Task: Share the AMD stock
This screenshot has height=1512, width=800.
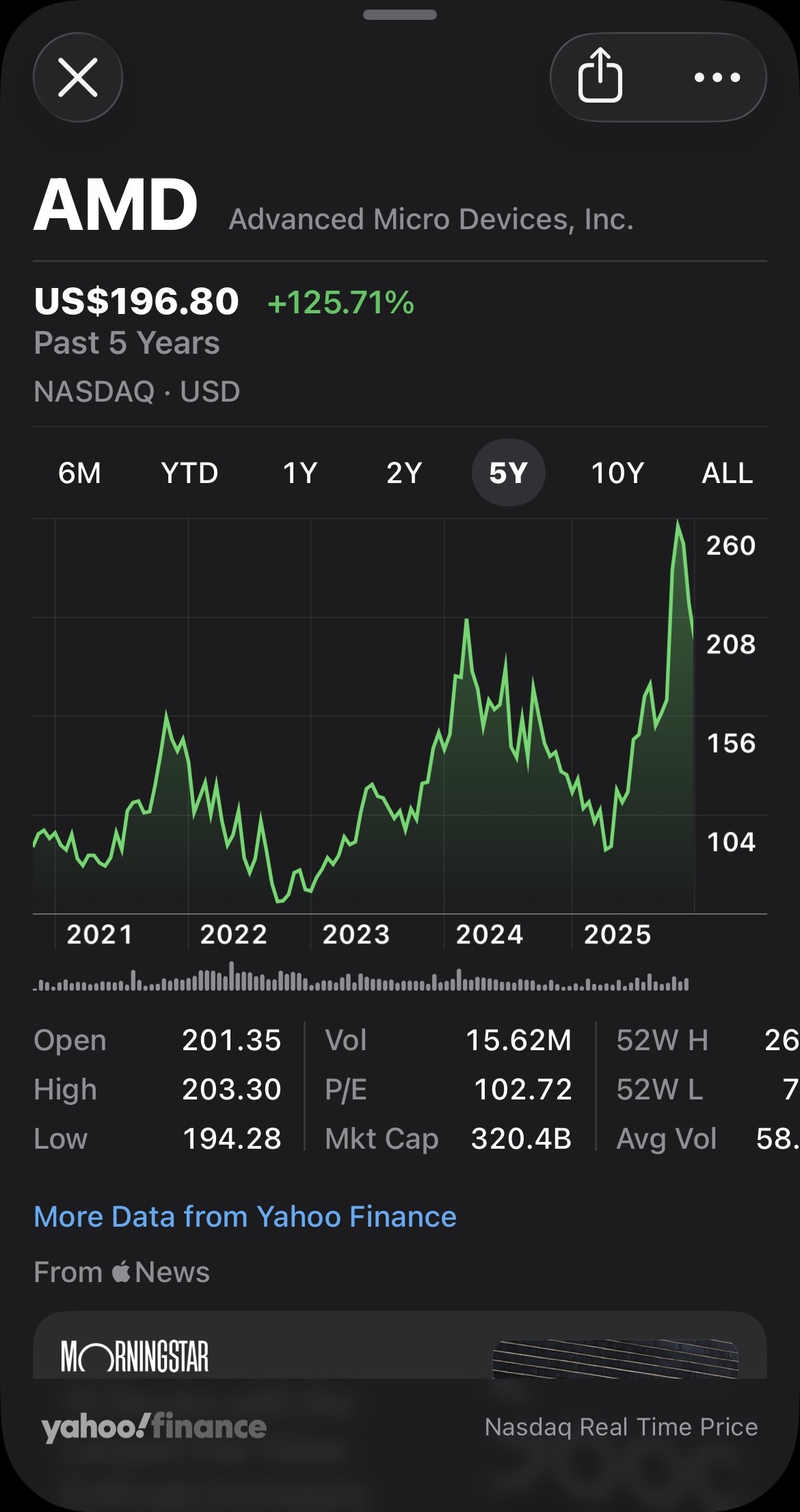Action: pyautogui.click(x=600, y=76)
